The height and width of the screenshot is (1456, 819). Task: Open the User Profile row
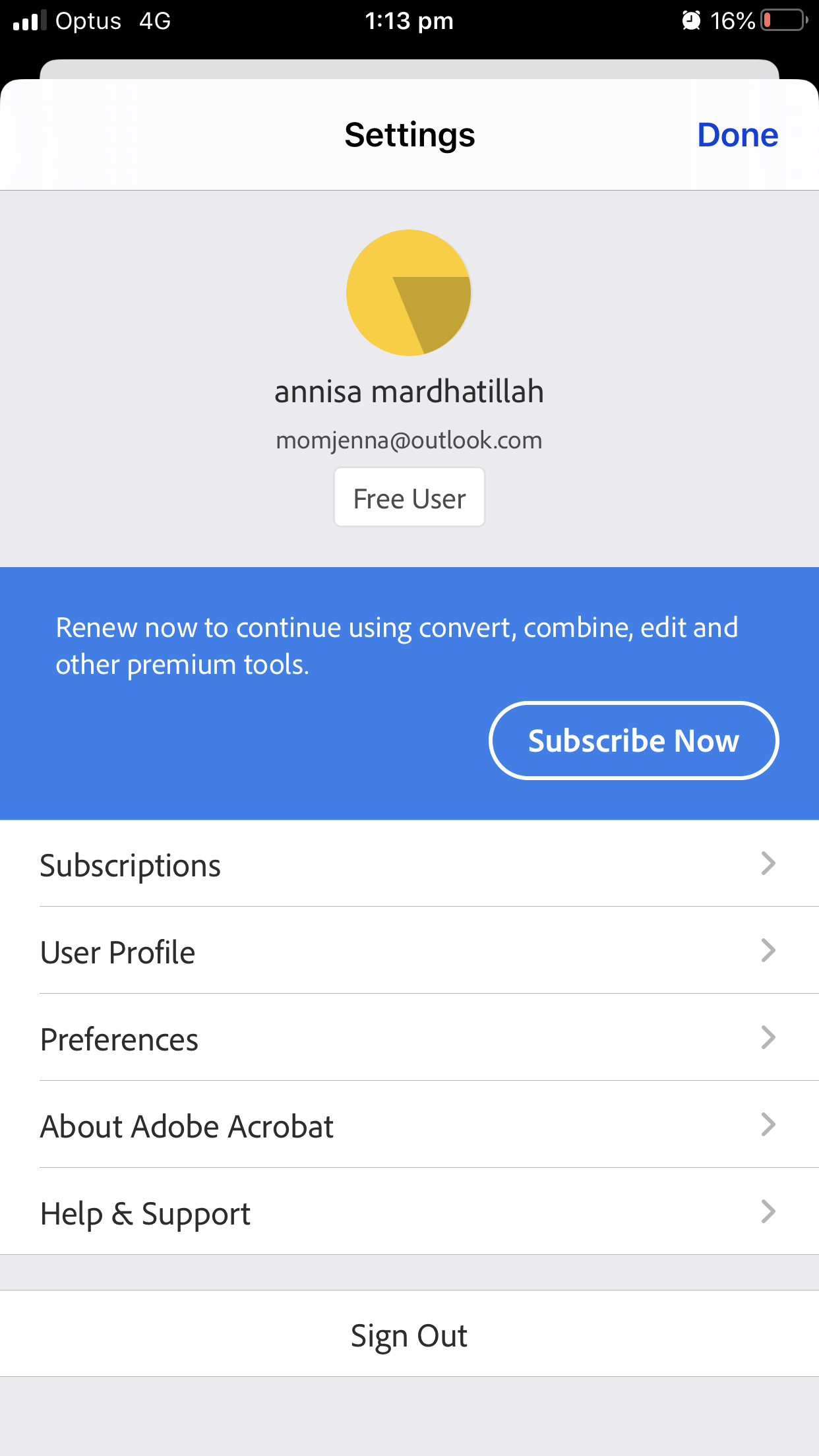tap(409, 952)
